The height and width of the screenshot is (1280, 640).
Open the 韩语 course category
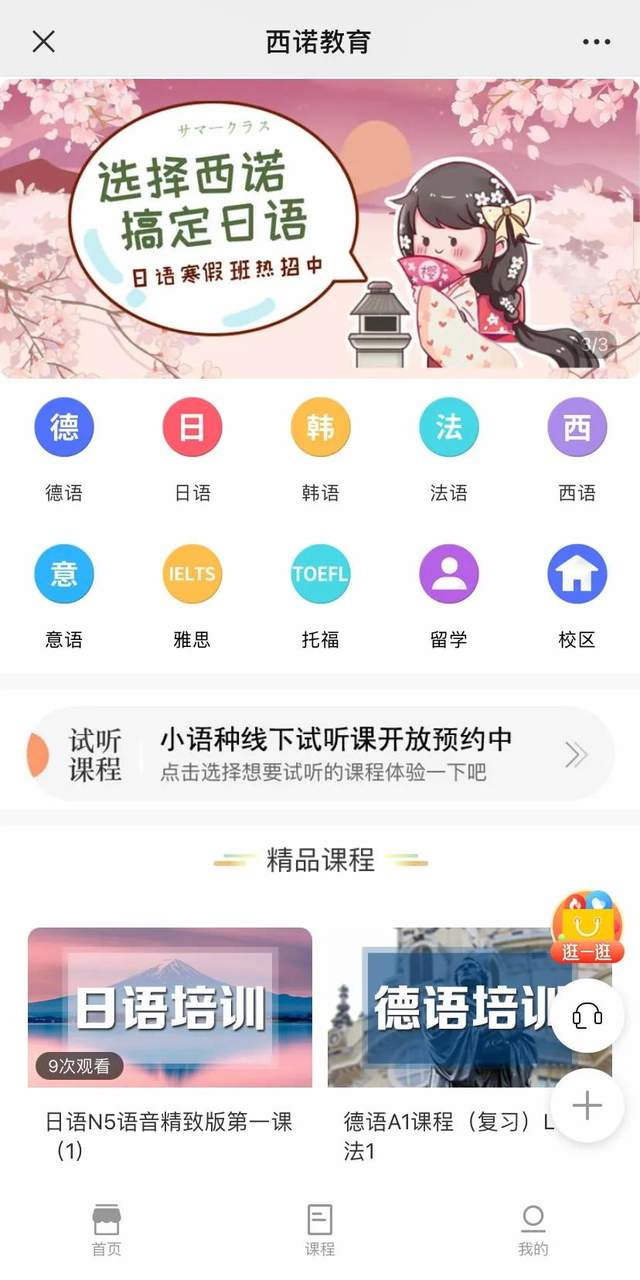pos(320,428)
